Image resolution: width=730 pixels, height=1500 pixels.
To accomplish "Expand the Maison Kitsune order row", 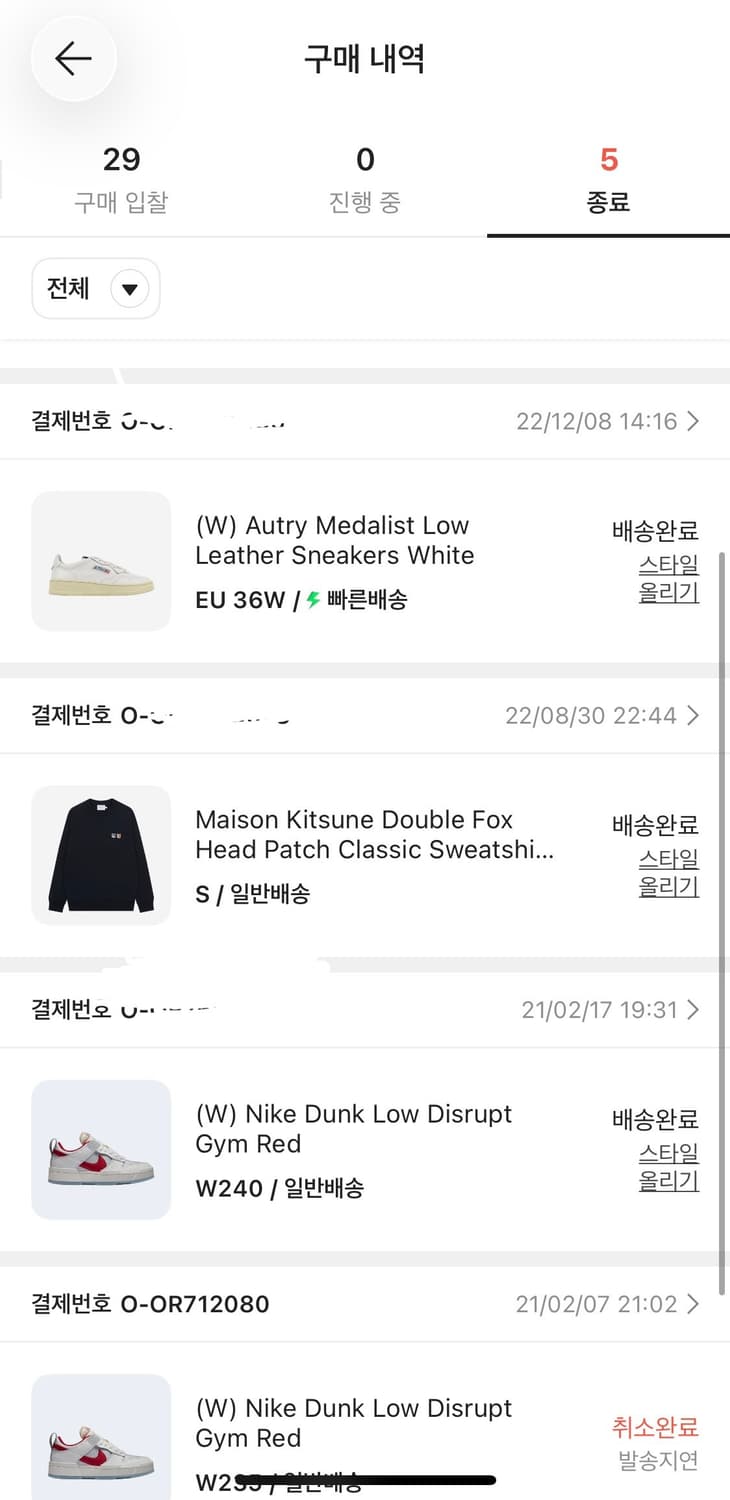I will (365, 856).
